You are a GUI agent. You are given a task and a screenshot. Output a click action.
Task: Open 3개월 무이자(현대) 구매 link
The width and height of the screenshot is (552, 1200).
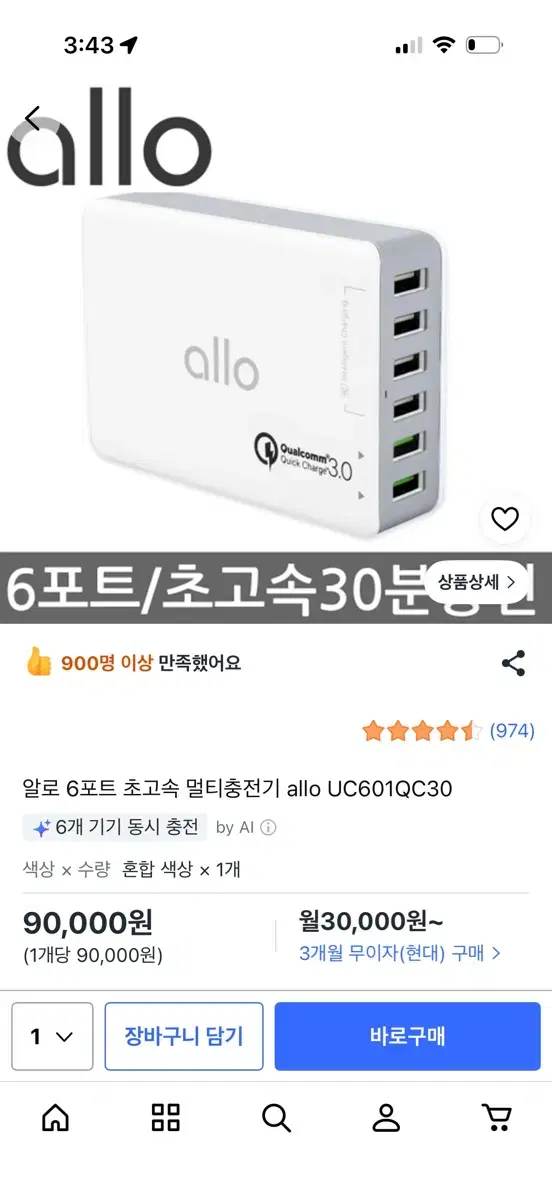click(x=400, y=953)
